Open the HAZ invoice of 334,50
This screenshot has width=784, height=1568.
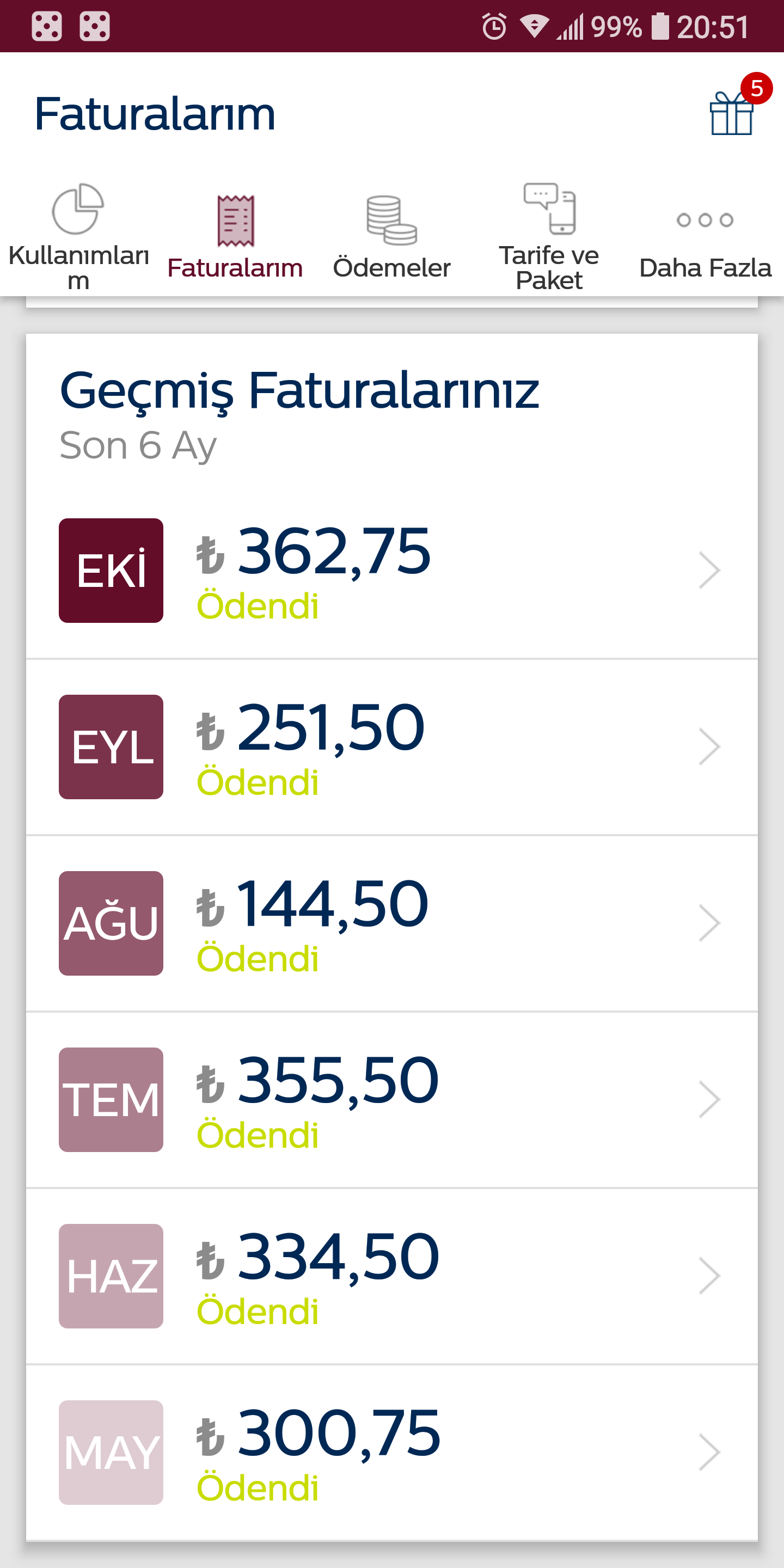[392, 1276]
